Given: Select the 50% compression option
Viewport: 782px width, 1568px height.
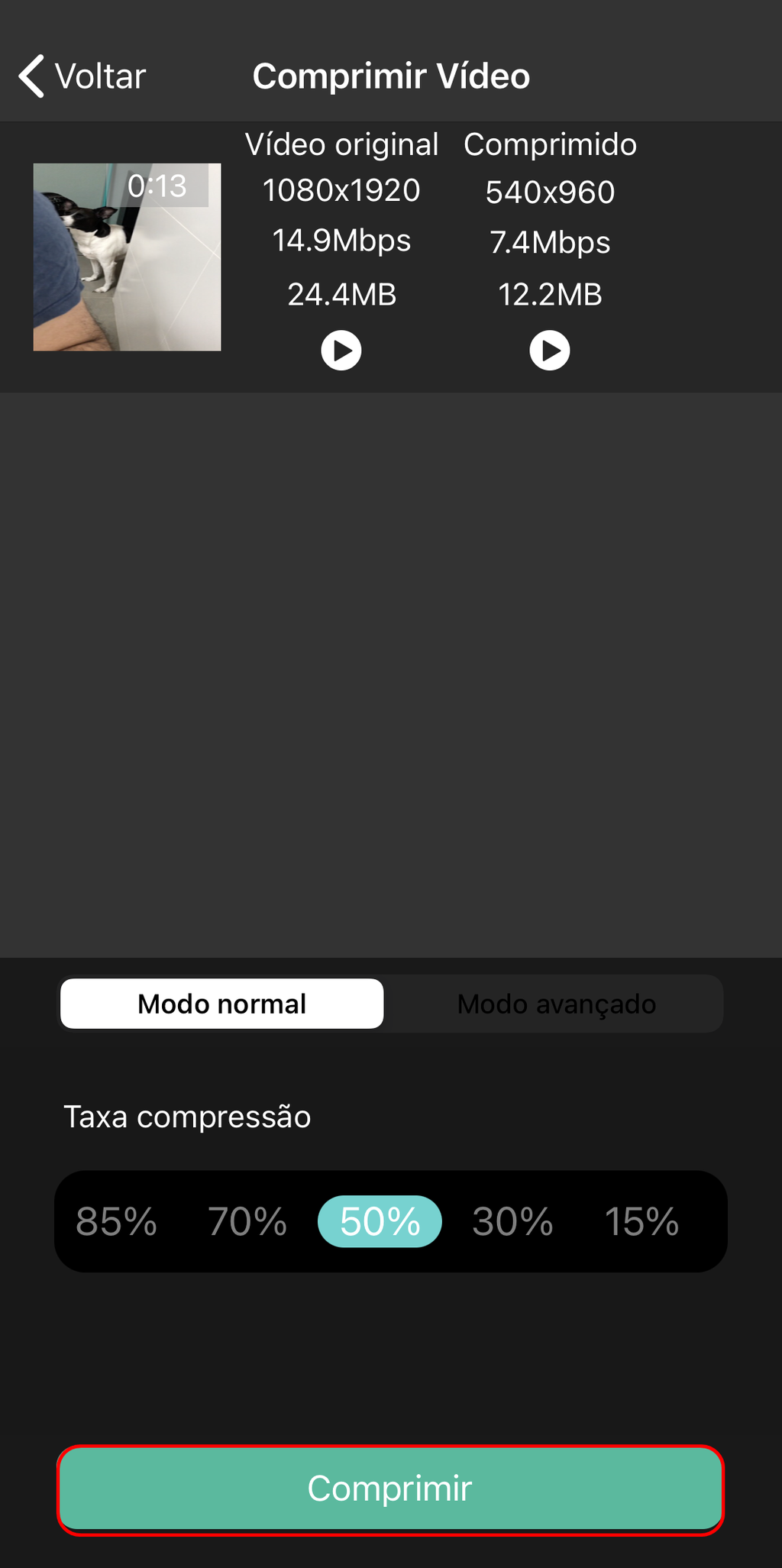Looking at the screenshot, I should point(380,1221).
